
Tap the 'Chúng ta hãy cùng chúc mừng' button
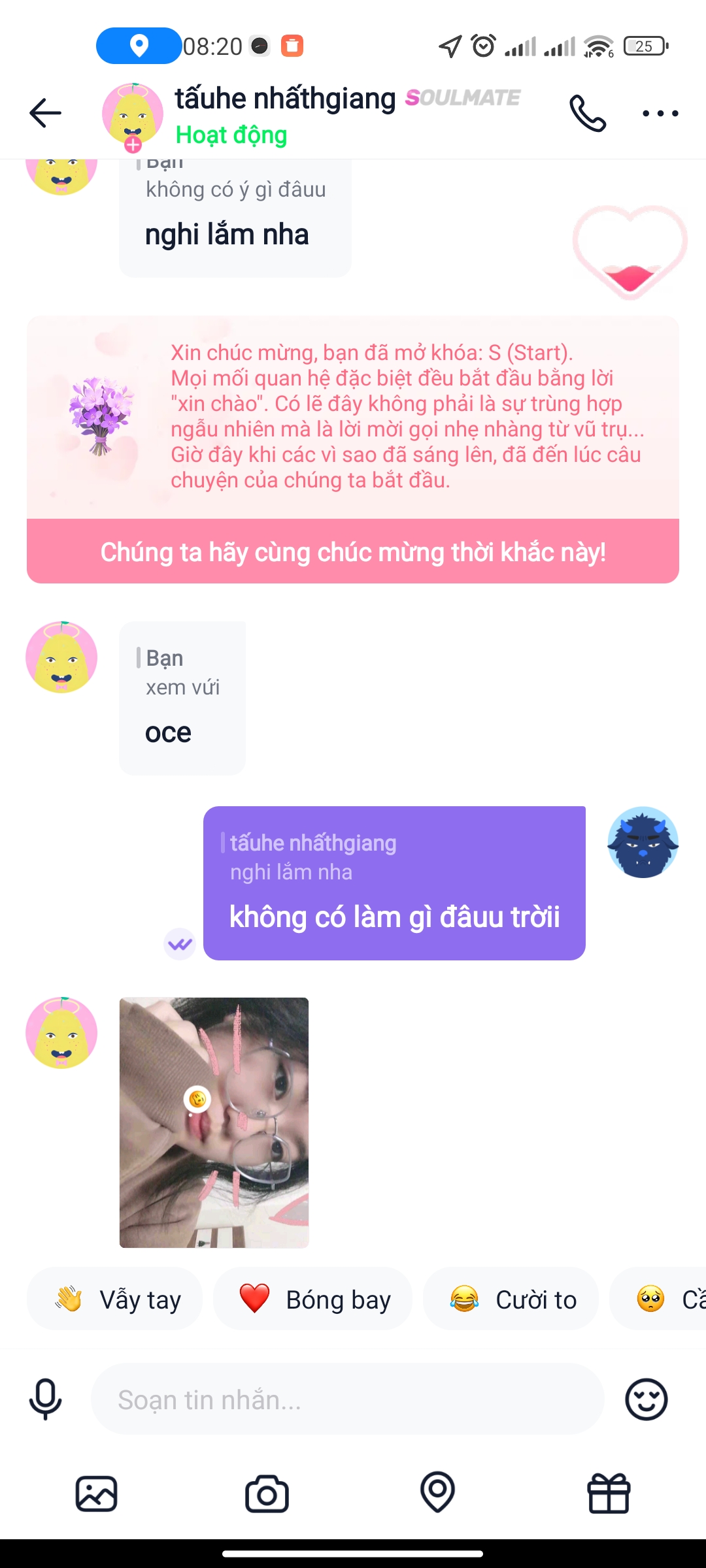coord(353,551)
